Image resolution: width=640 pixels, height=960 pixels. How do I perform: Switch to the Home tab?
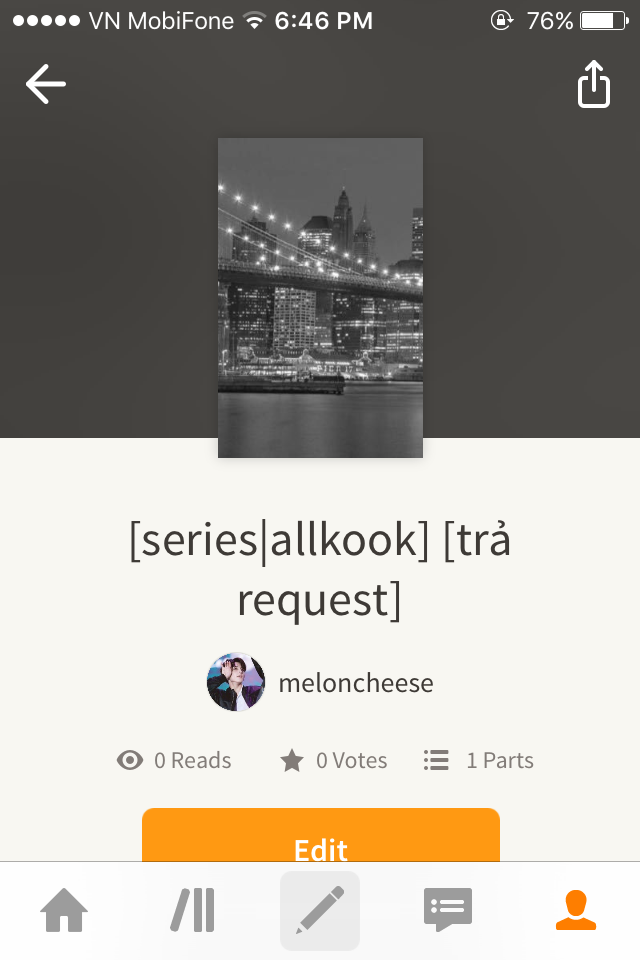64,911
